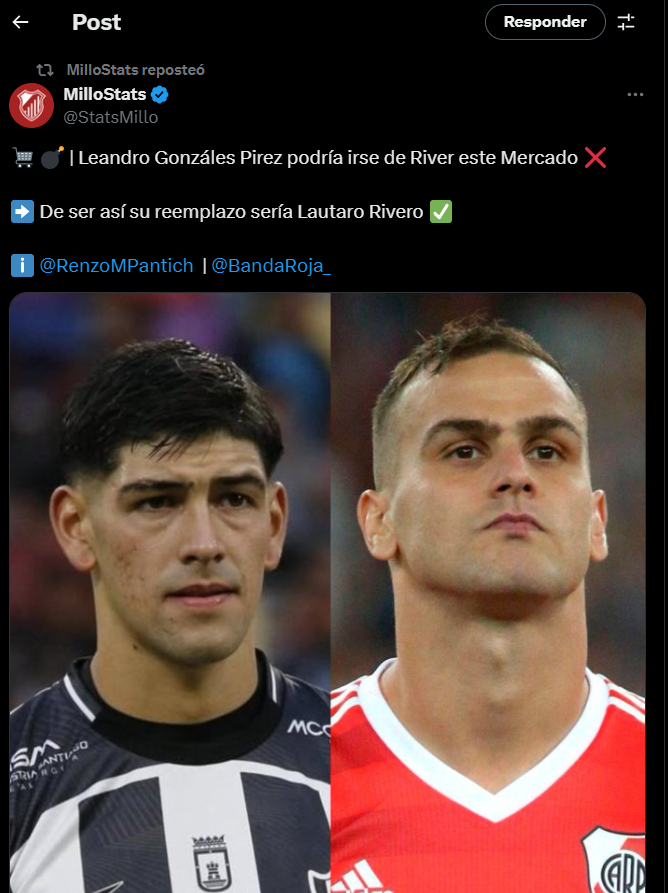The height and width of the screenshot is (893, 668).
Task: Open MilloStats profile avatar
Action: [x=31, y=105]
